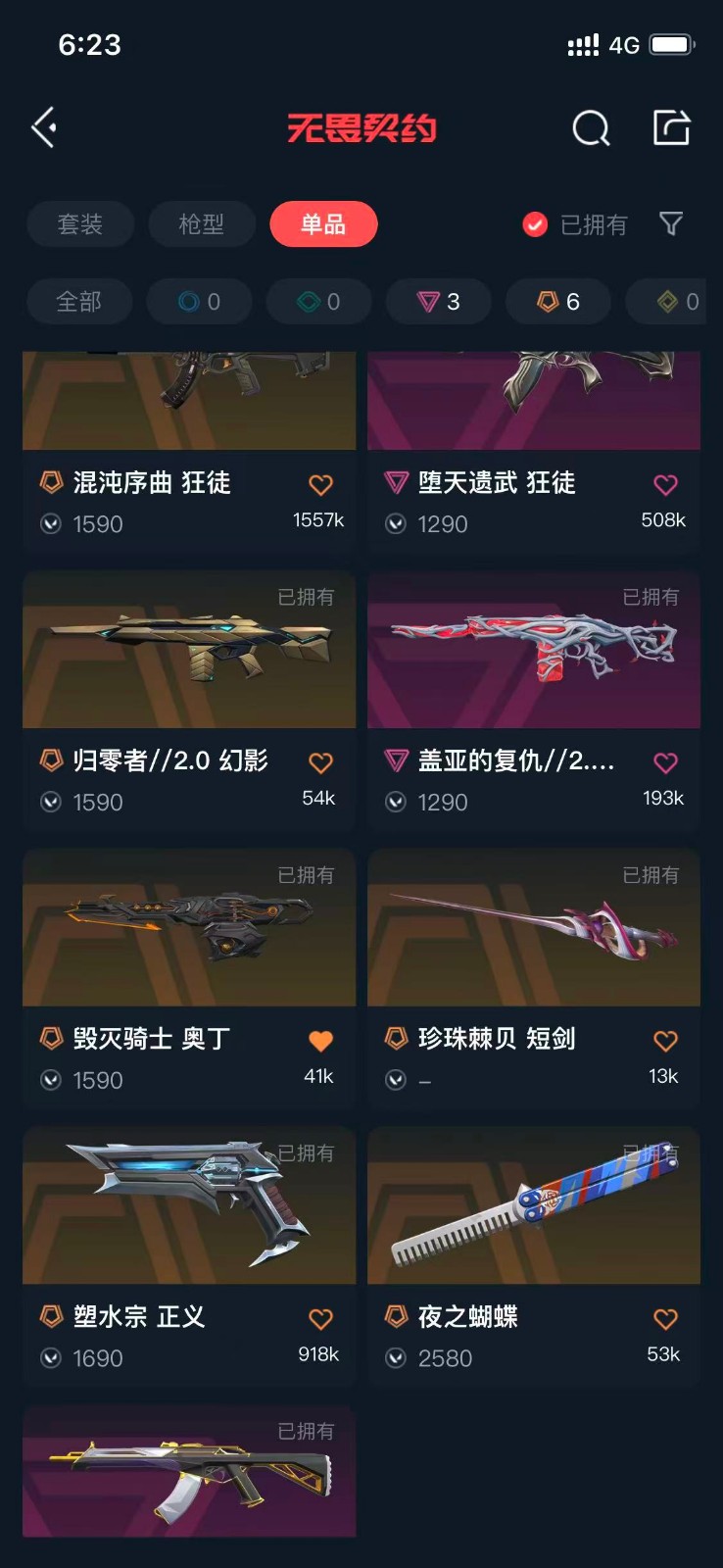Go back using the back arrow
The height and width of the screenshot is (1568, 723).
44,127
